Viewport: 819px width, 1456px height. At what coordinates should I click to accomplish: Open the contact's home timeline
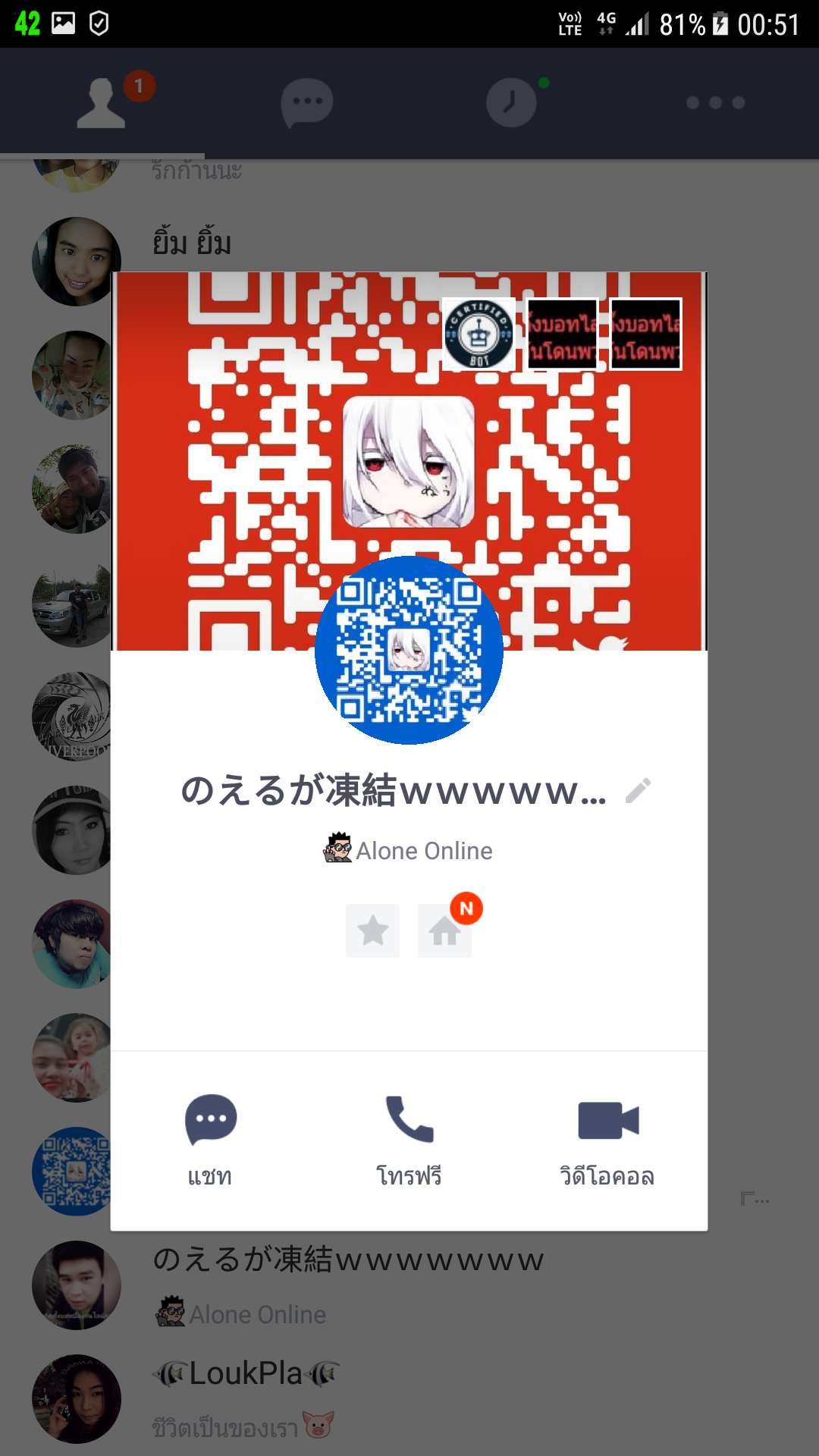[444, 930]
